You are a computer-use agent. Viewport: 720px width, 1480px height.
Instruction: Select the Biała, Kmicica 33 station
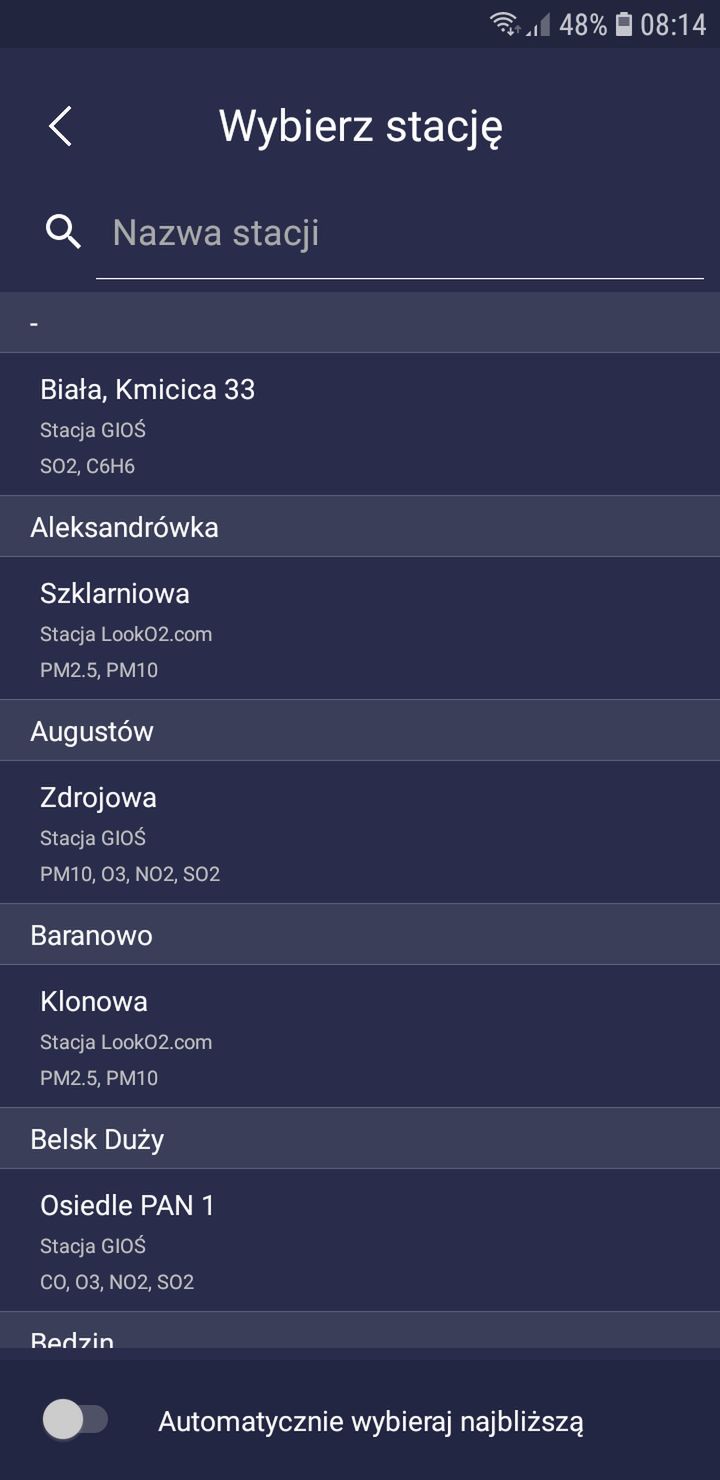click(360, 424)
